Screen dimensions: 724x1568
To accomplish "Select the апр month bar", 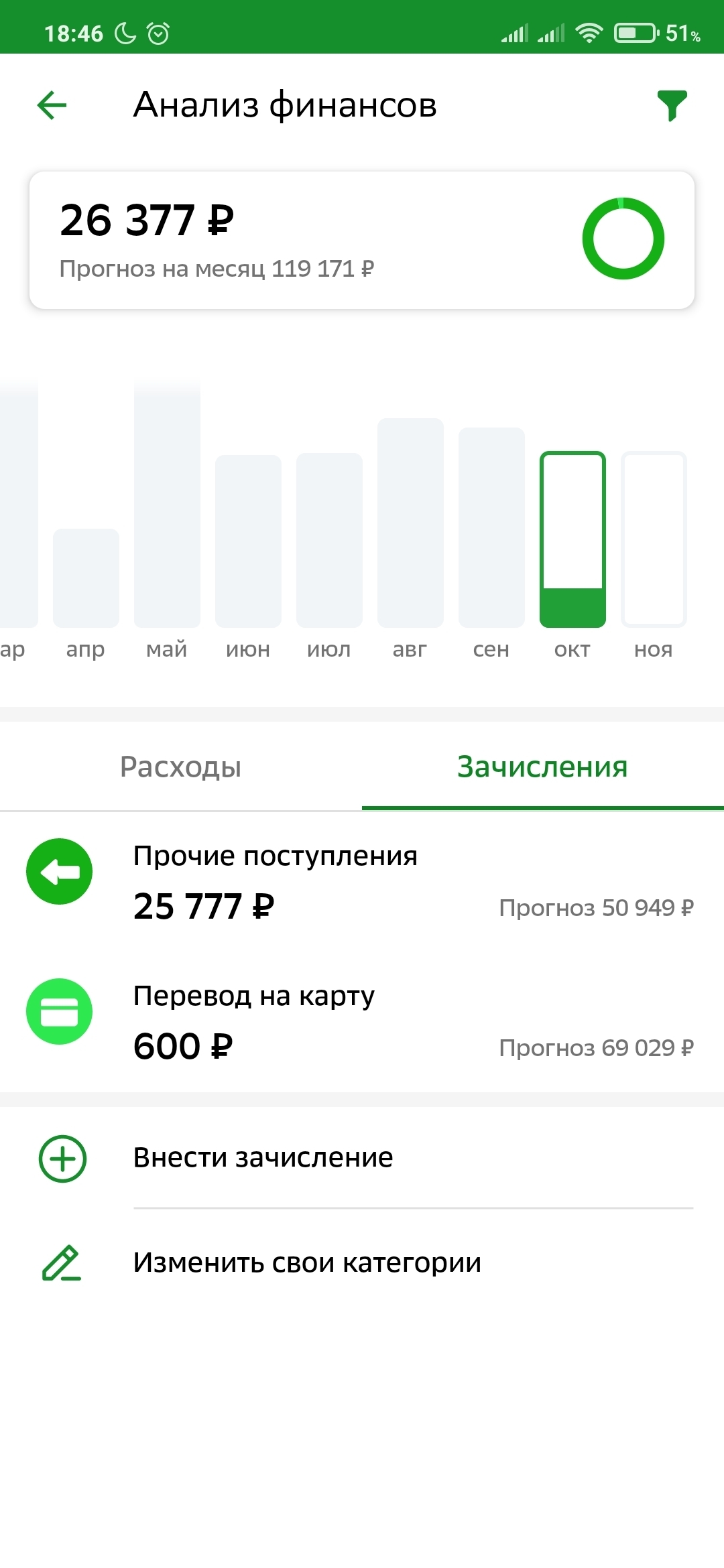I will click(86, 578).
